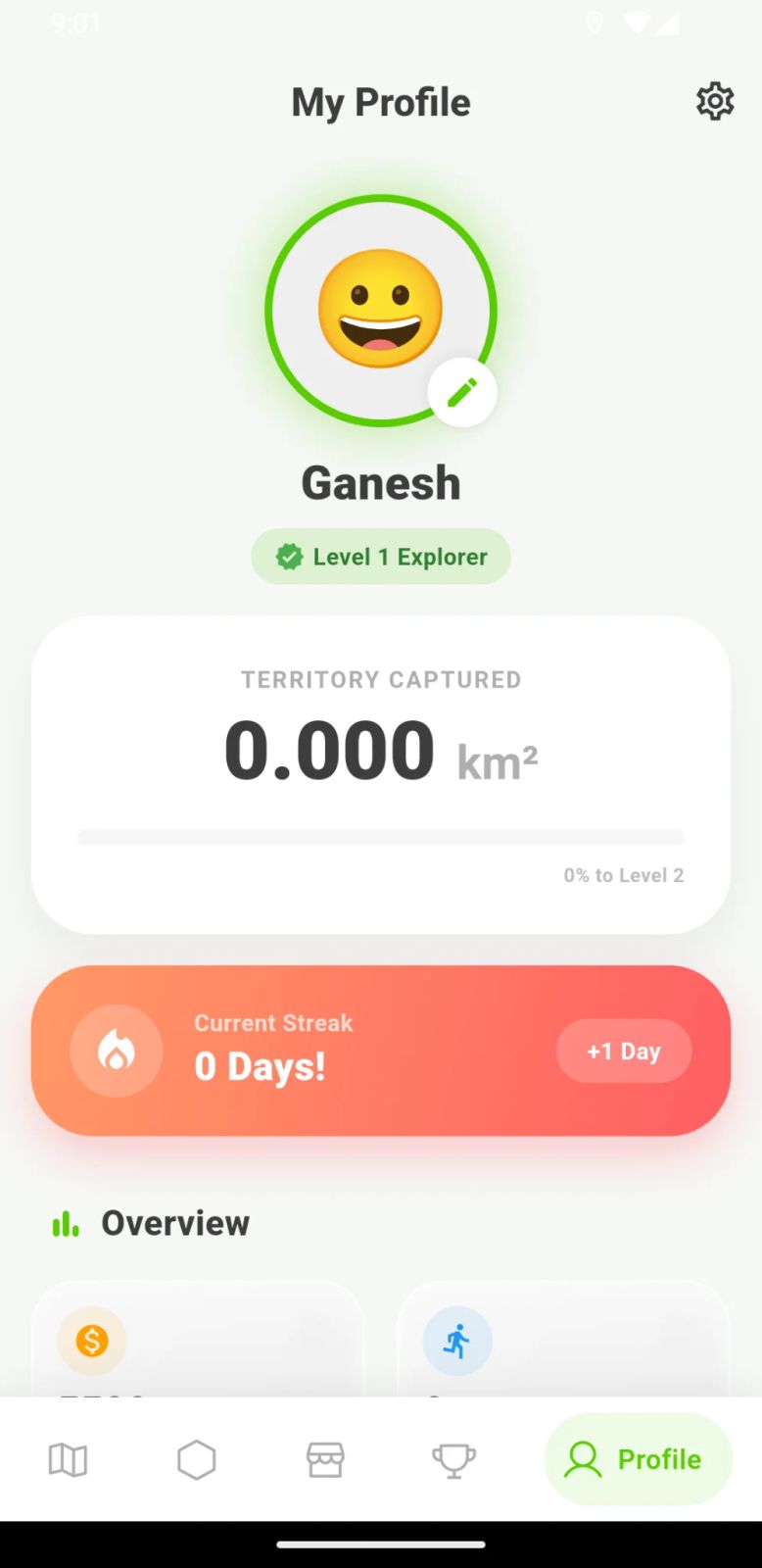Tap the +1 Day streak button
Viewport: 762px width, 1568px height.
tap(624, 1052)
